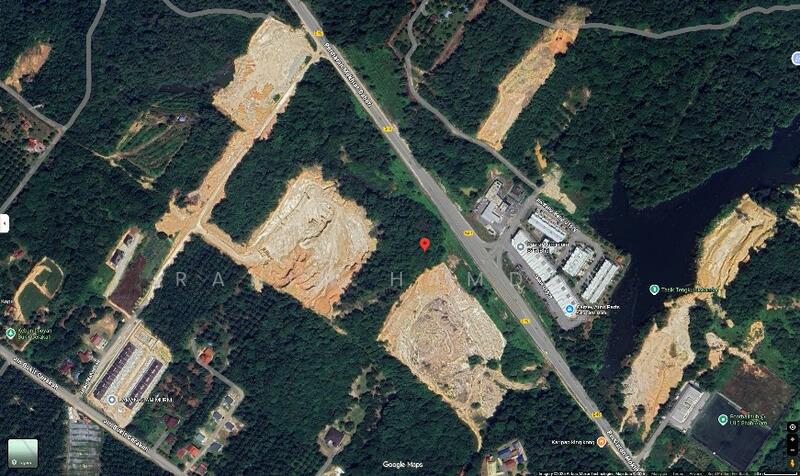Select the blue shopping pin at industrial park
The width and height of the screenshot is (800, 476).
[x=569, y=309]
